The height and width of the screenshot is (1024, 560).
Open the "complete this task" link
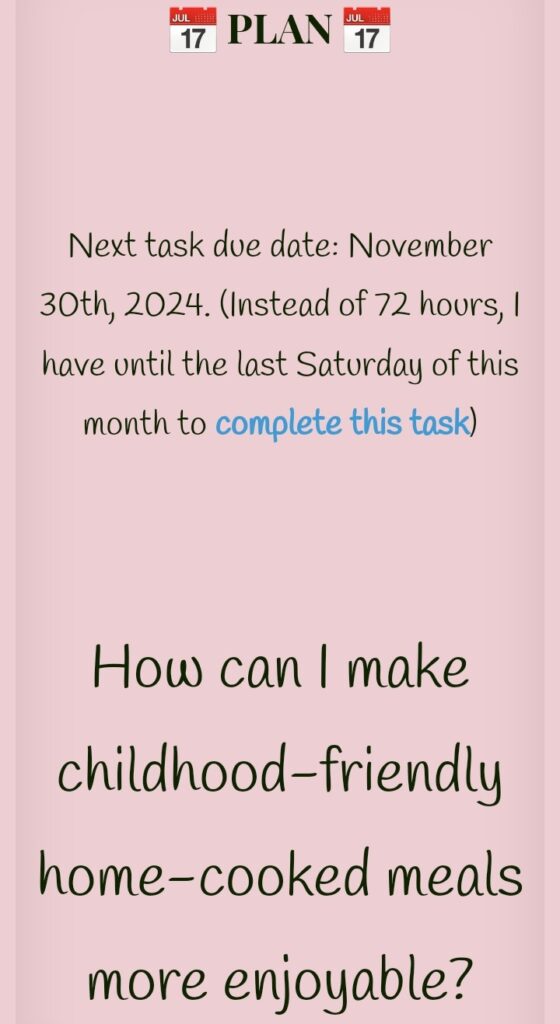tap(343, 423)
